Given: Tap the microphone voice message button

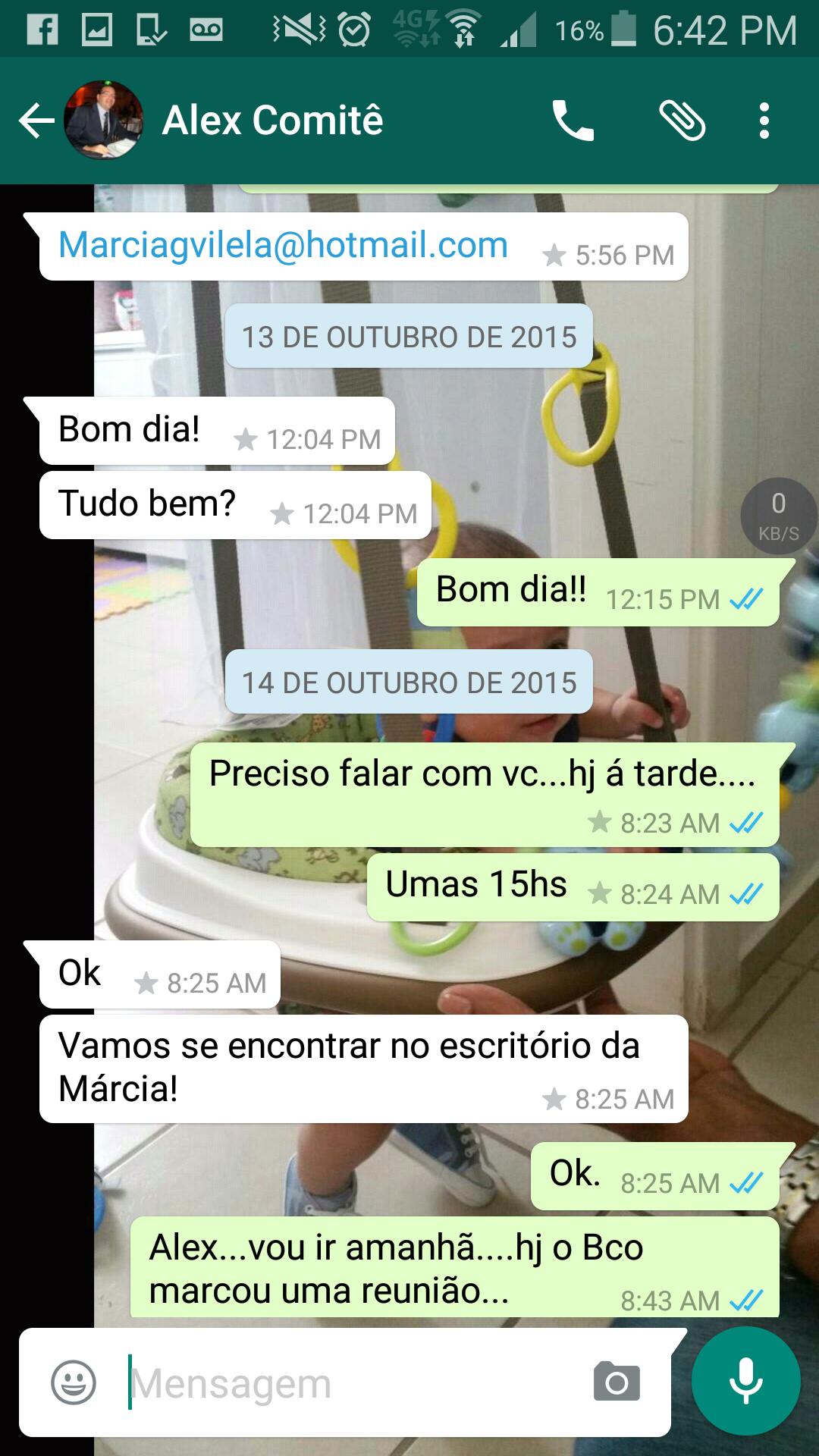Looking at the screenshot, I should [745, 1381].
